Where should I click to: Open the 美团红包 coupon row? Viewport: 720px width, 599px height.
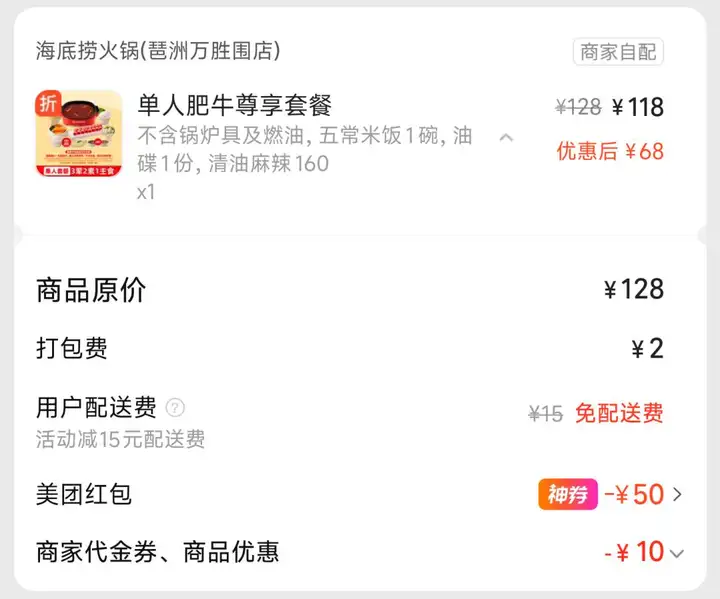click(x=677, y=494)
